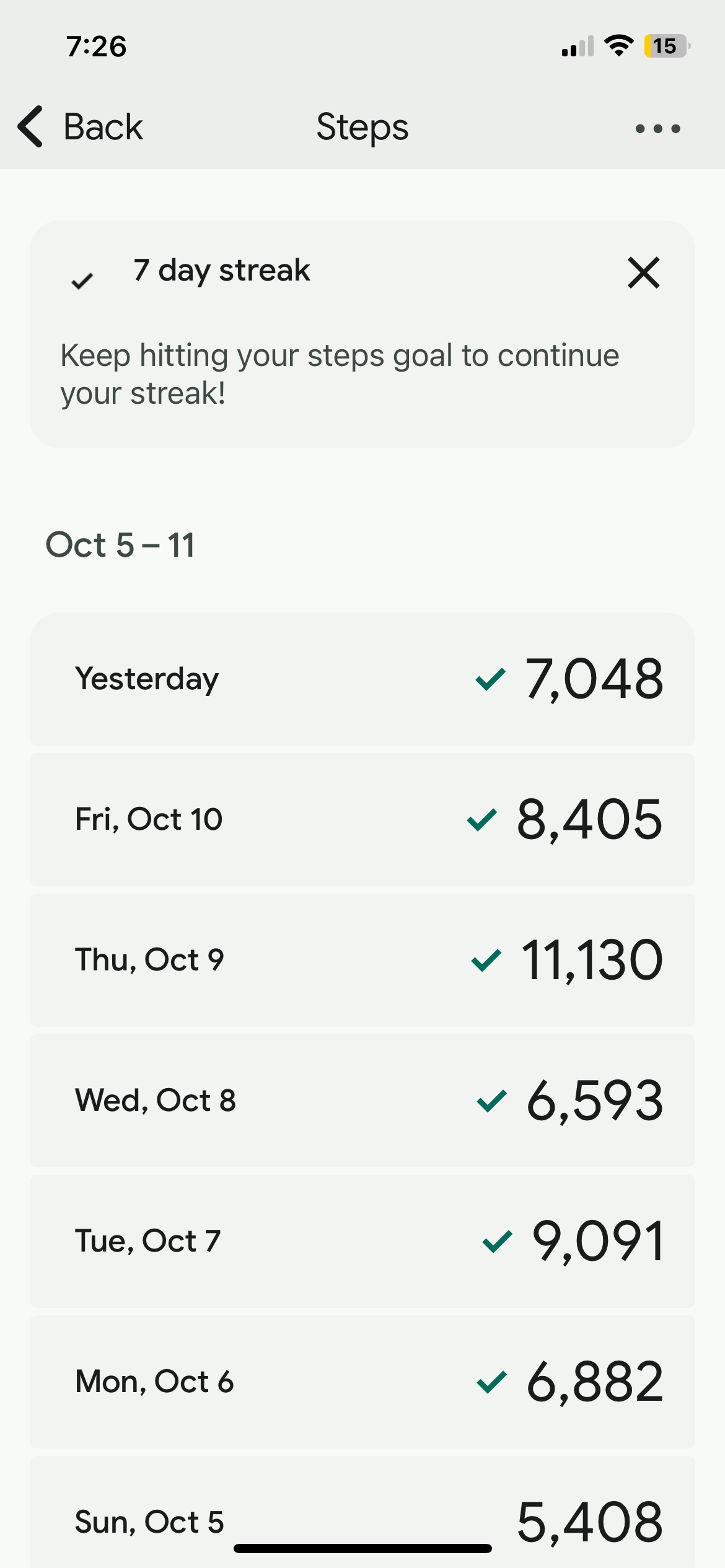The height and width of the screenshot is (1568, 725).
Task: Open the Thu, Oct 9 entry
Action: pos(362,960)
